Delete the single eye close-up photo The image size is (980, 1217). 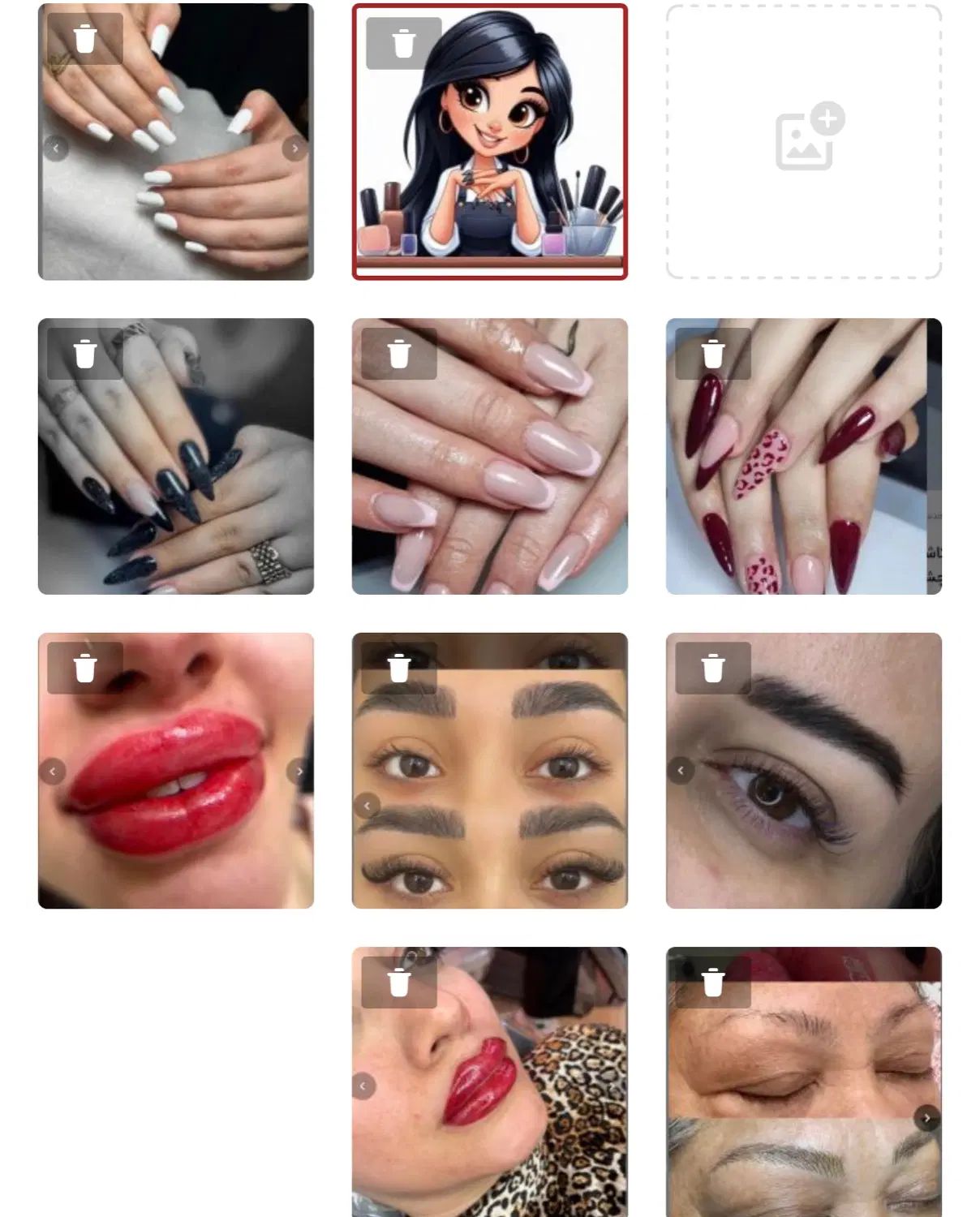712,668
